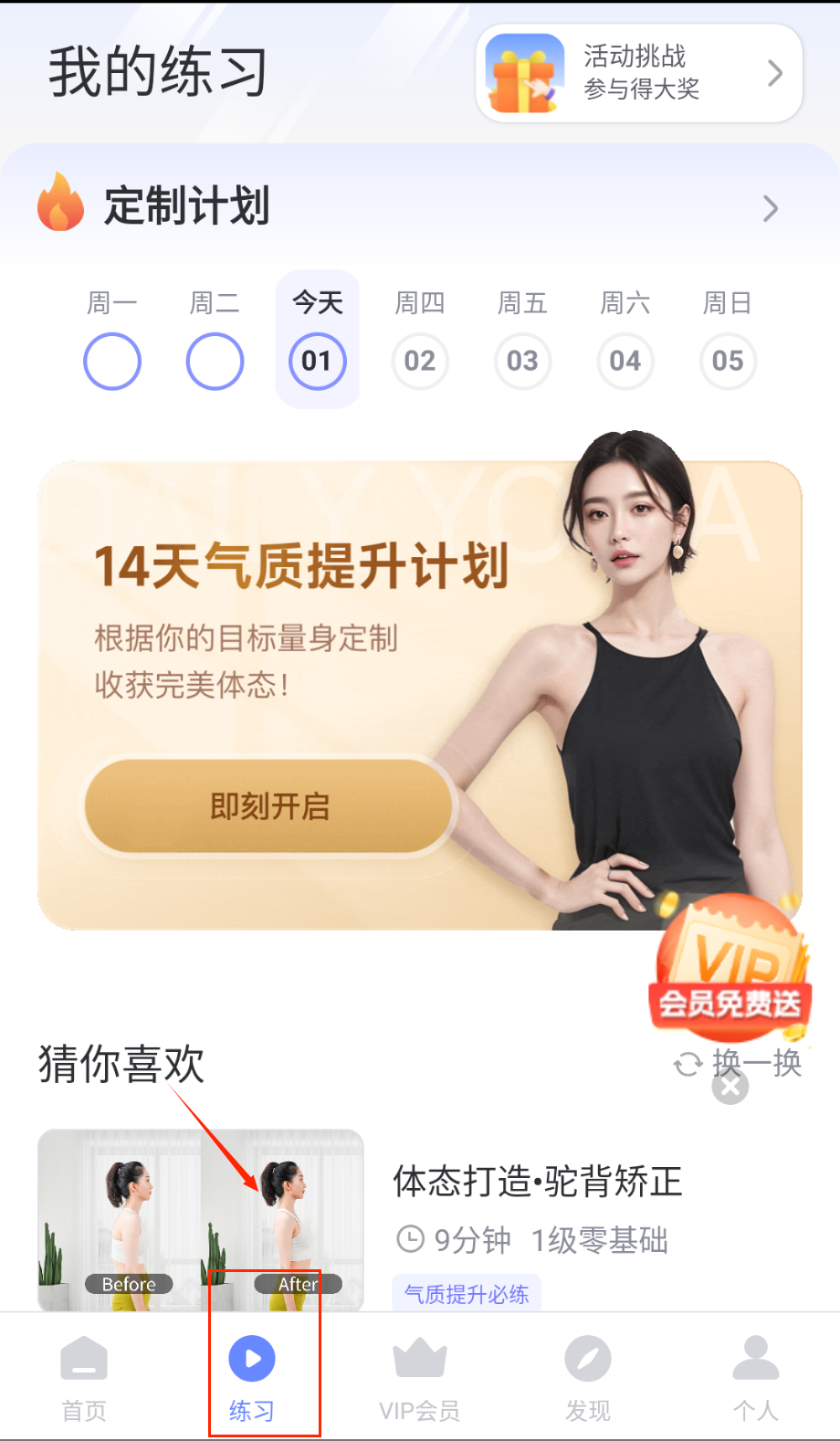Expand the 定制计划 section
This screenshot has height=1441, width=840.
[771, 208]
